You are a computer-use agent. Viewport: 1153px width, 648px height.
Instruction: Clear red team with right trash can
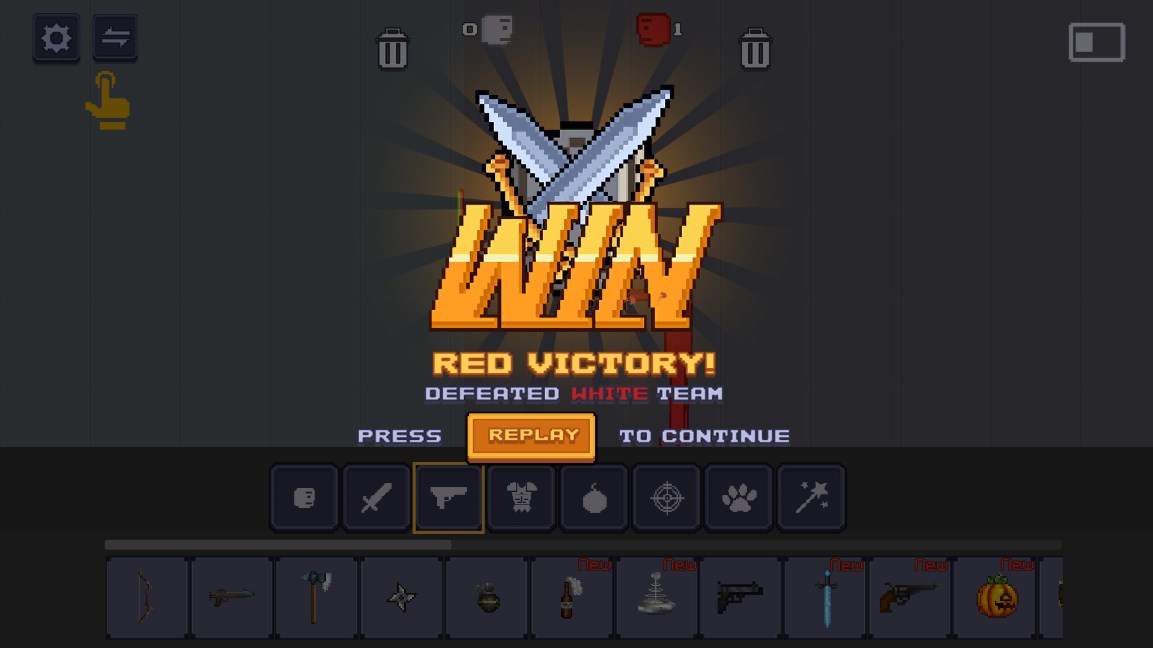point(755,49)
